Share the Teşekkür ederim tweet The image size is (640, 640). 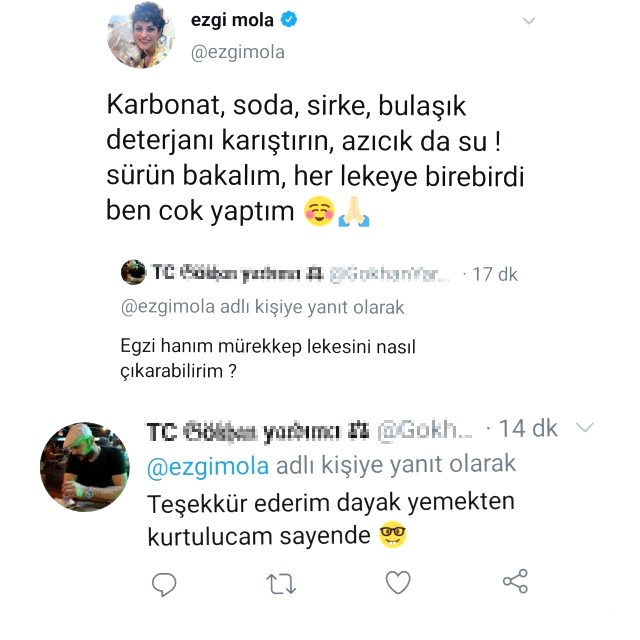point(515,582)
